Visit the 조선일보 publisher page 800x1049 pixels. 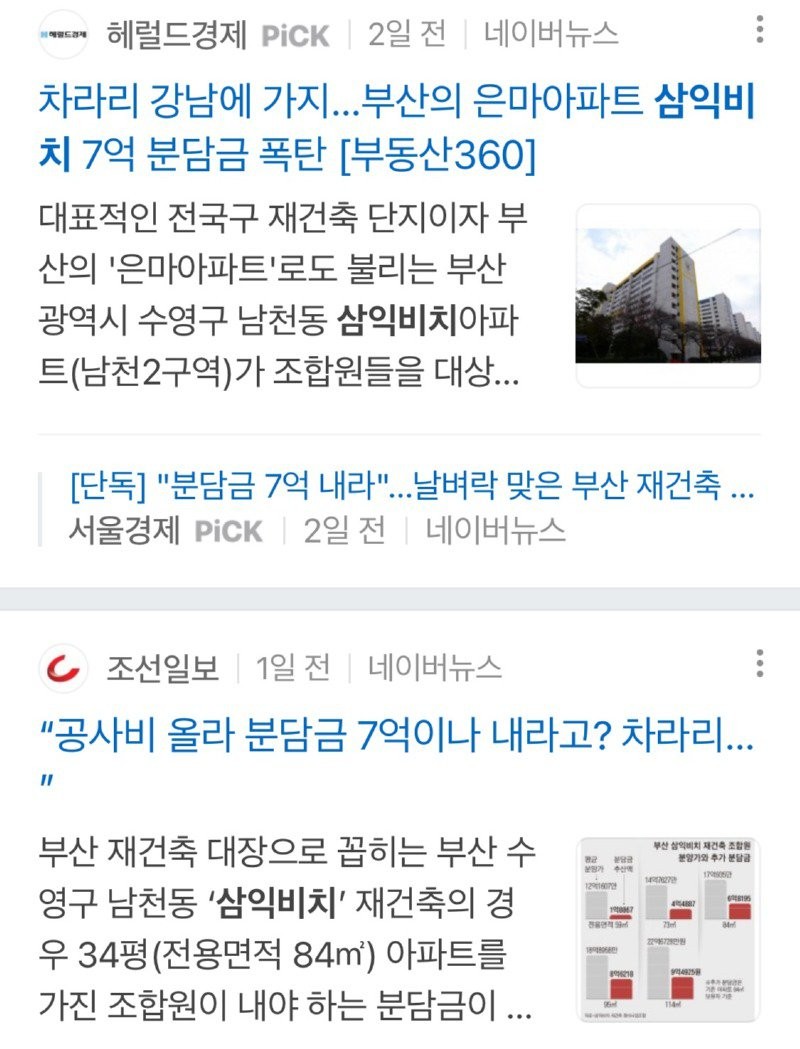(x=162, y=667)
